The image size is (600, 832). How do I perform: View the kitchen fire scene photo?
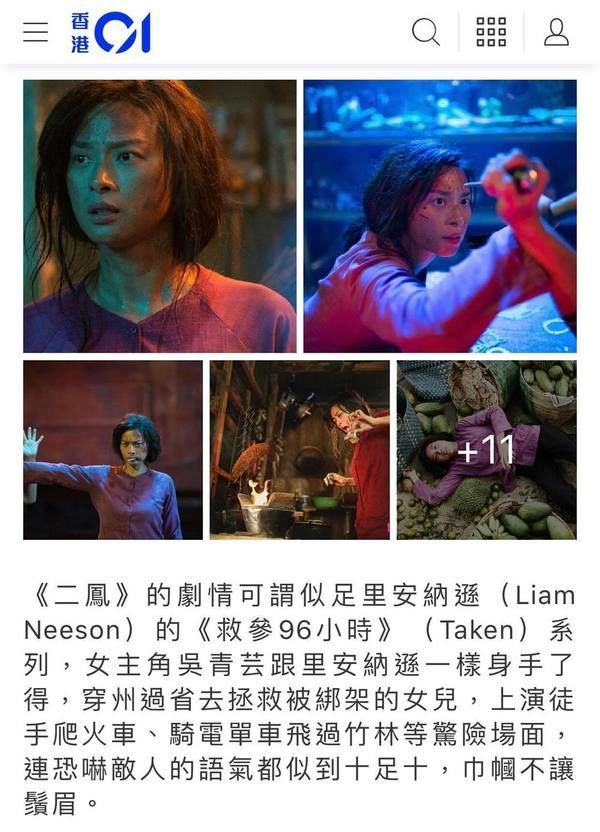(x=300, y=450)
